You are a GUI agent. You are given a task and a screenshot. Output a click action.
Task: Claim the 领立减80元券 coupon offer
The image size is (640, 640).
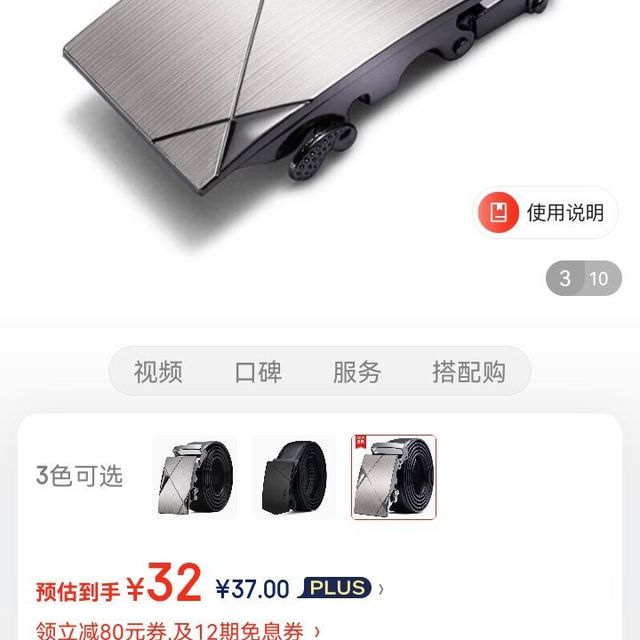point(180,630)
